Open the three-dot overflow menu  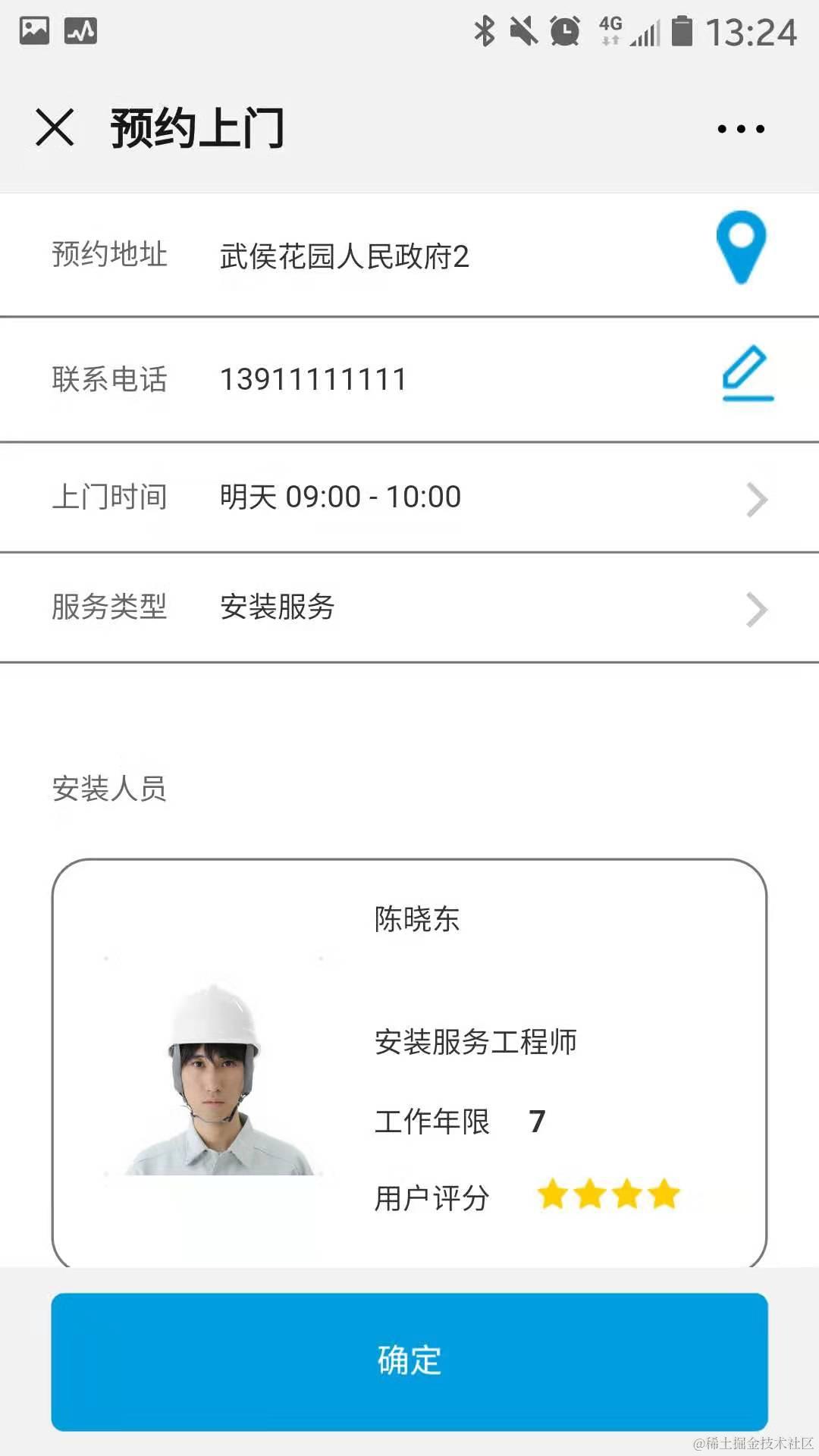[741, 129]
